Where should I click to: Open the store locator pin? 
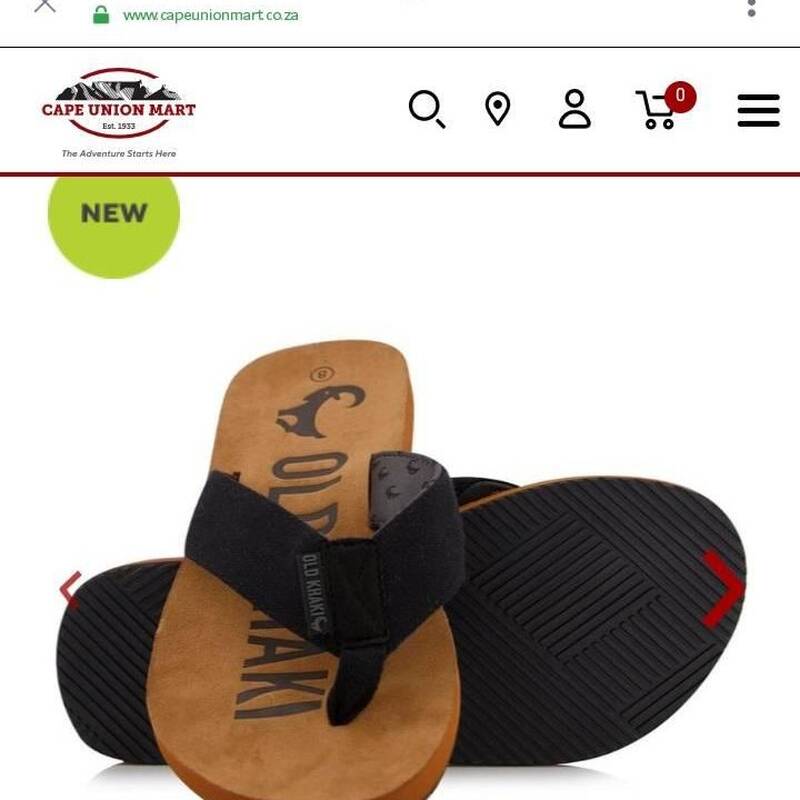[x=497, y=109]
